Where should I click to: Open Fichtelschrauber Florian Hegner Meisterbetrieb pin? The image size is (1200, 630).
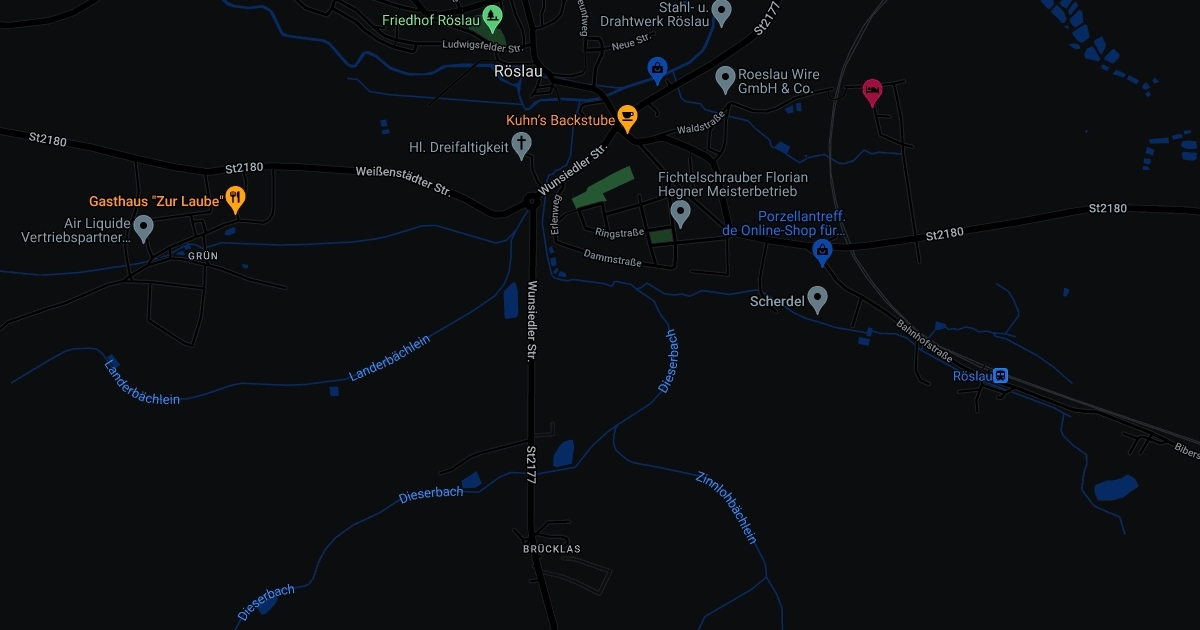pos(681,212)
